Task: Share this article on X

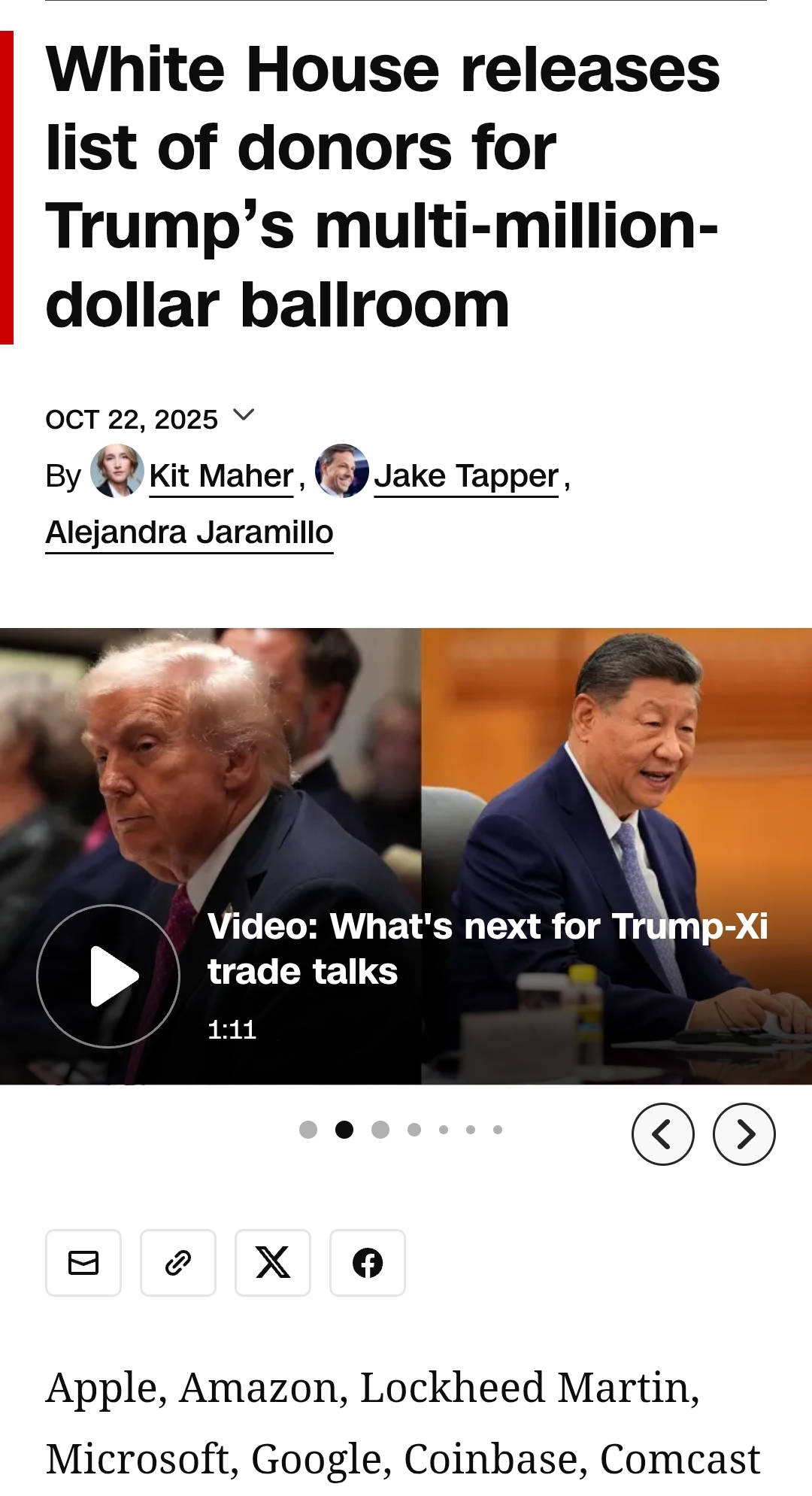Action: [273, 1262]
